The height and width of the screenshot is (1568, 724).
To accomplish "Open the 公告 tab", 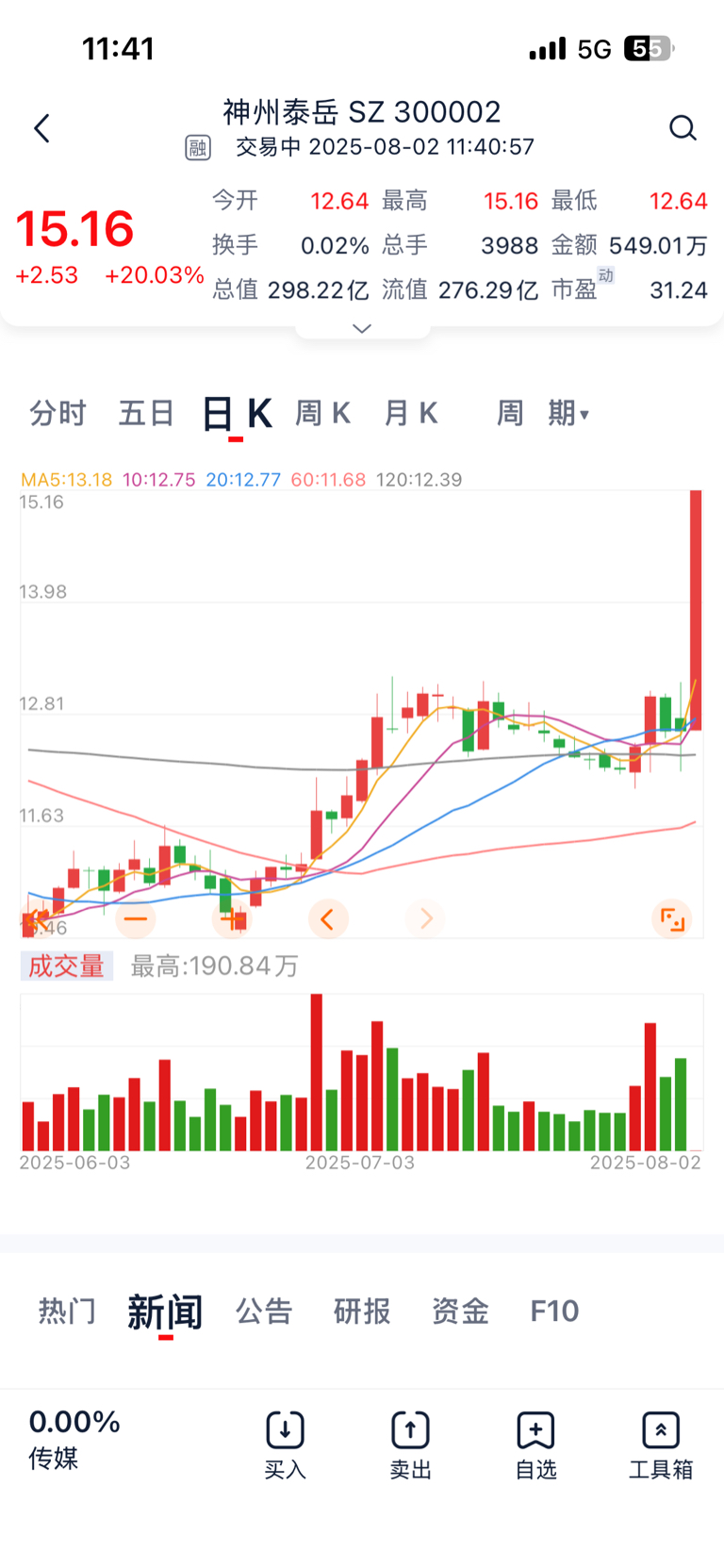I will (x=264, y=1311).
